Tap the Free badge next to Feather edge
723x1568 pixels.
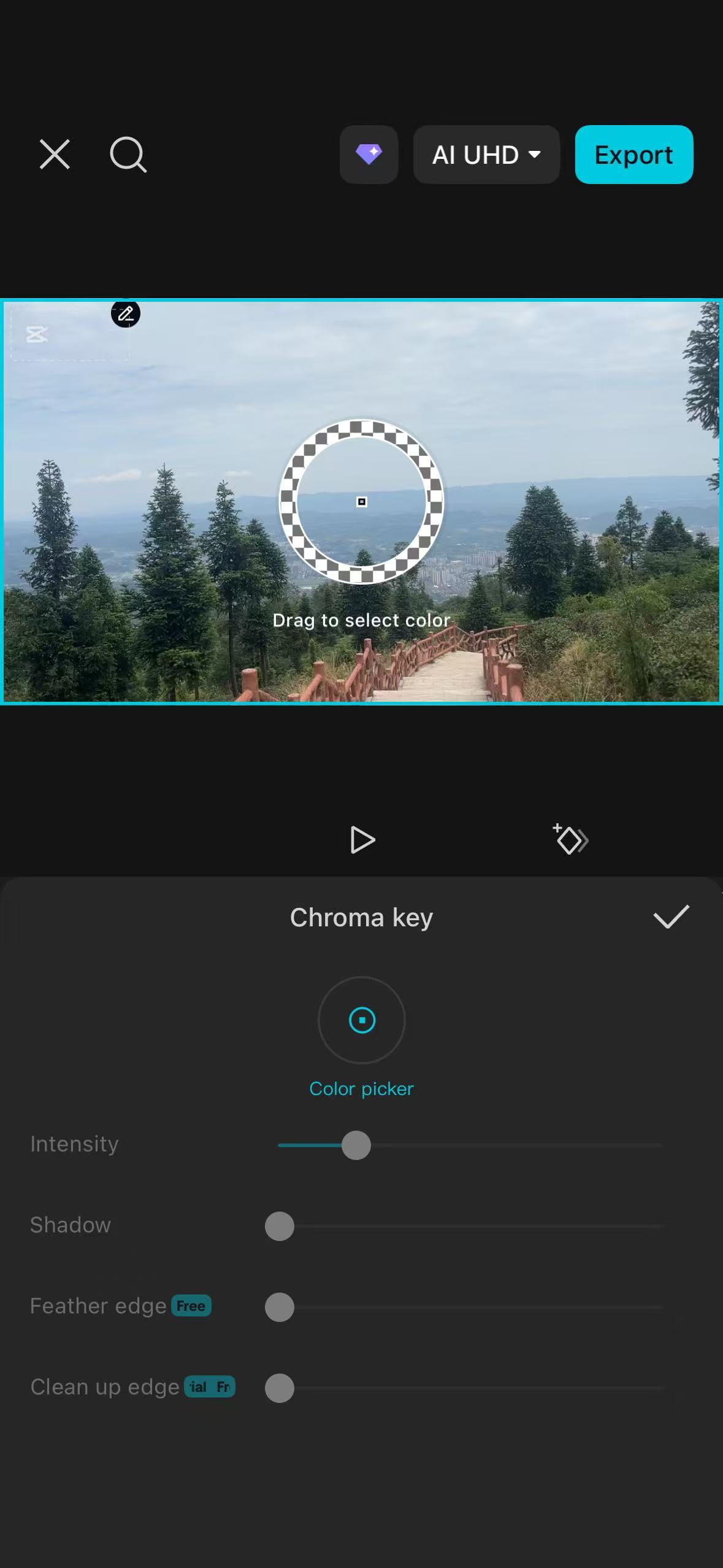coord(190,1305)
